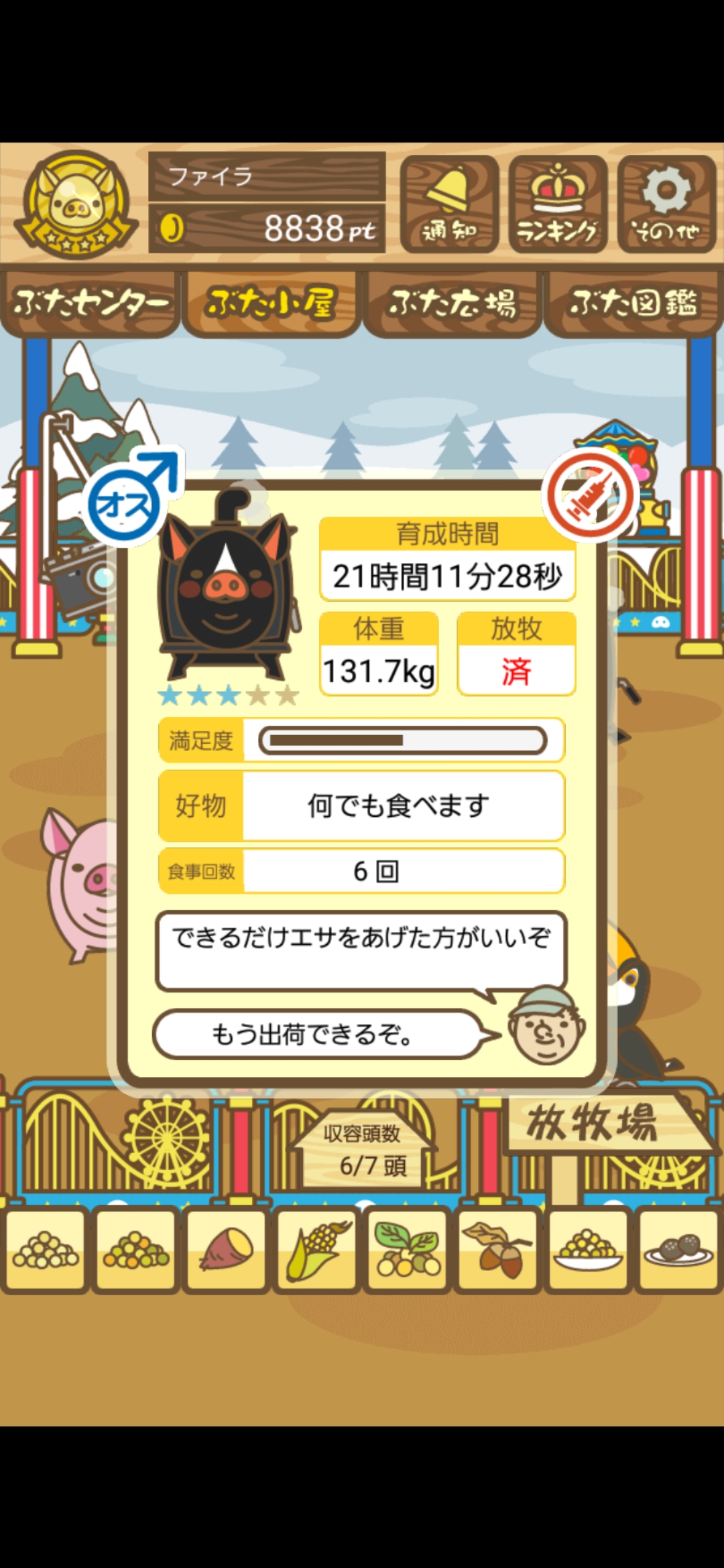Tap the gold pig rank badge
The image size is (724, 1568).
75,204
